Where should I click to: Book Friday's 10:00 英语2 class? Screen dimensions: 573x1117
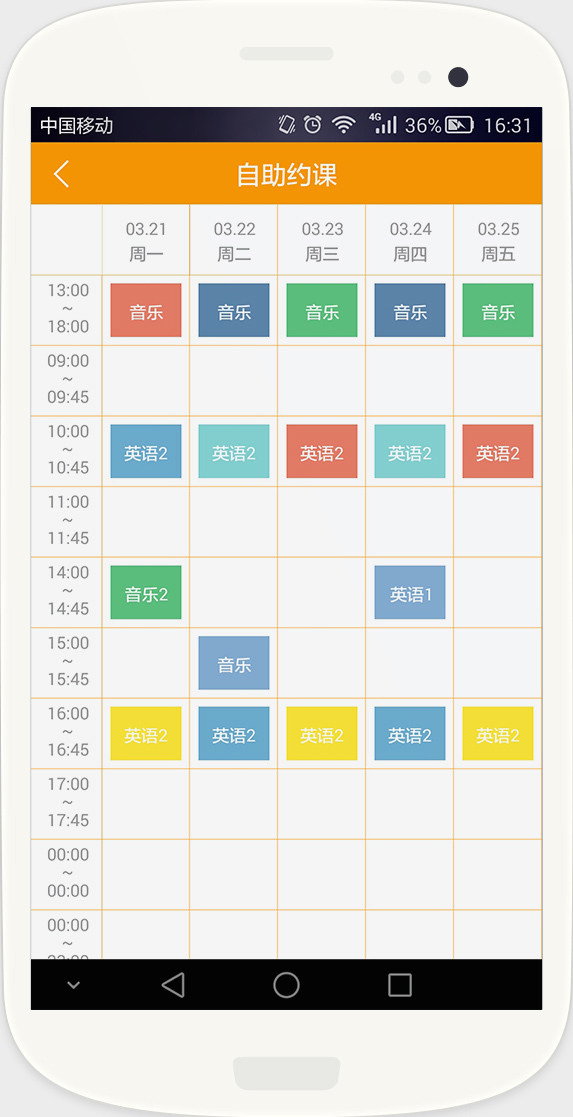point(498,451)
